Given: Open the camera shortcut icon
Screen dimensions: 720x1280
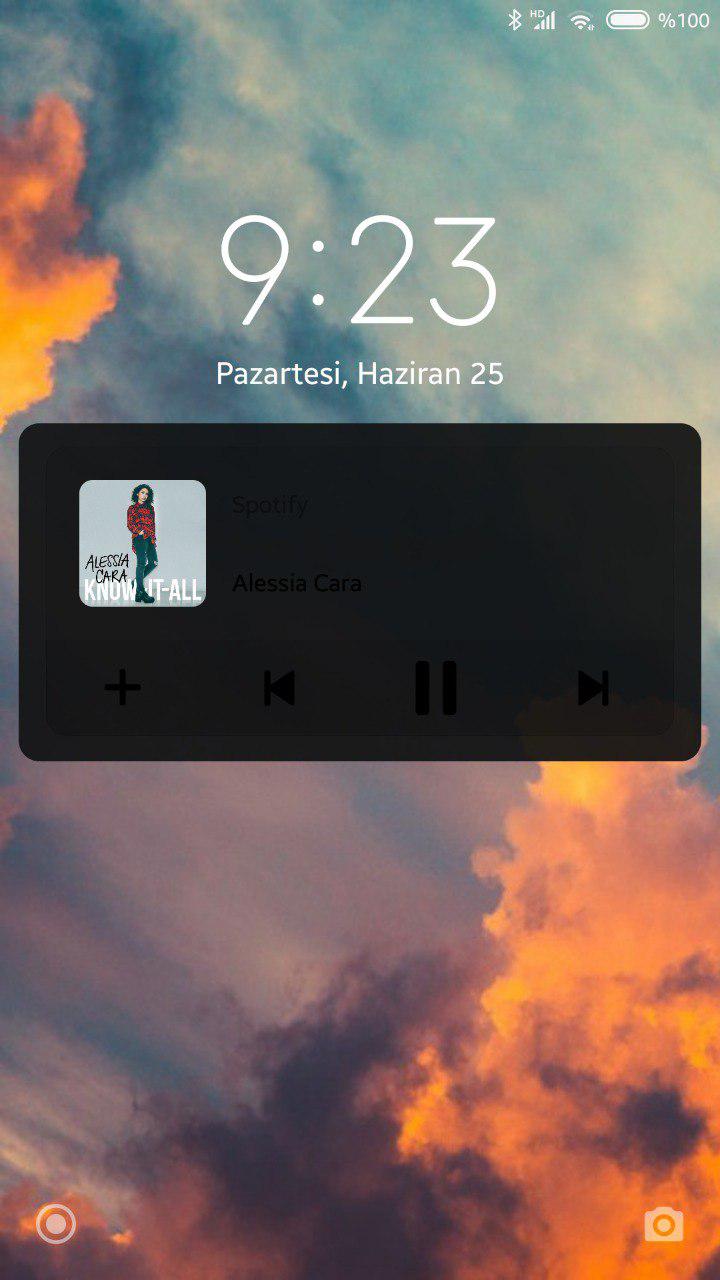Looking at the screenshot, I should (664, 1224).
